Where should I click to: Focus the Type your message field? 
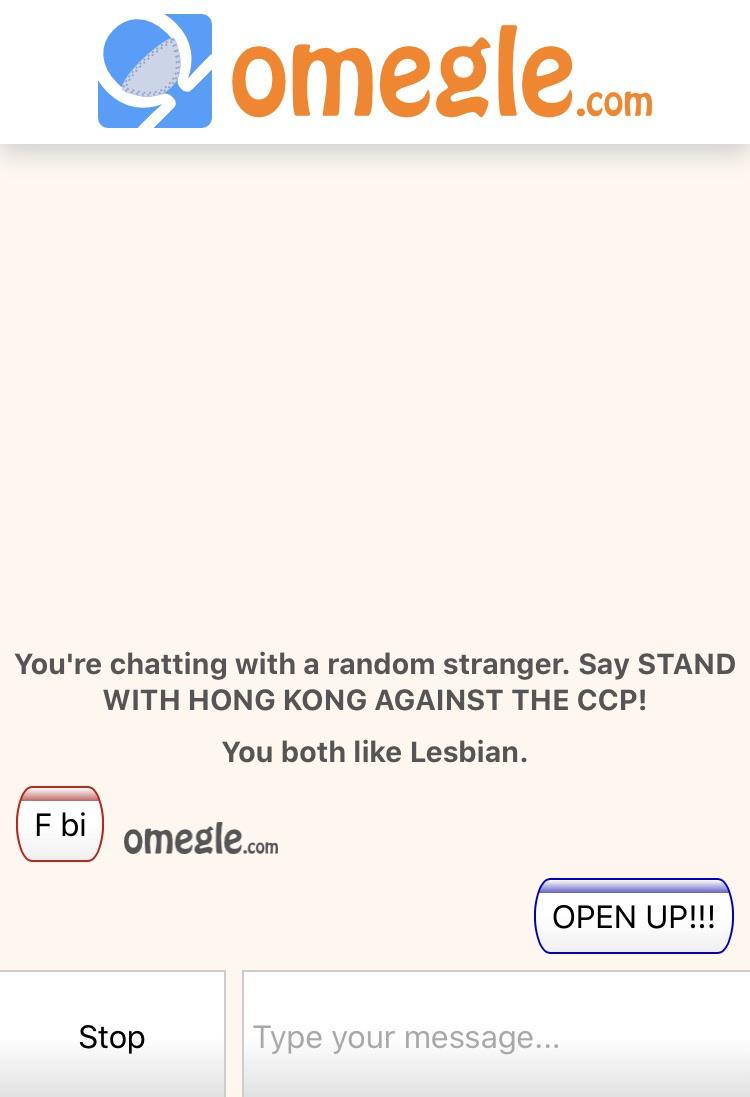[496, 1036]
